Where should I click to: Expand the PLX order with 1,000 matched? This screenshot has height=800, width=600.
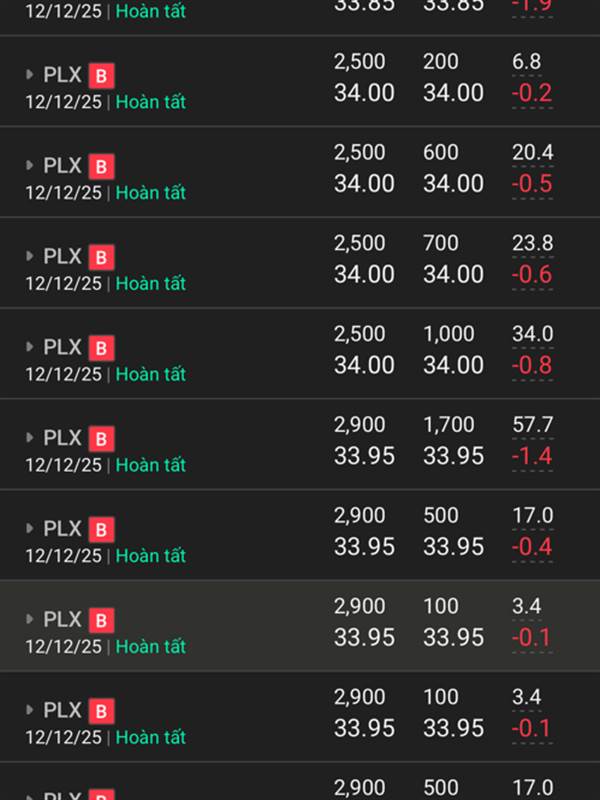pyautogui.click(x=30, y=347)
